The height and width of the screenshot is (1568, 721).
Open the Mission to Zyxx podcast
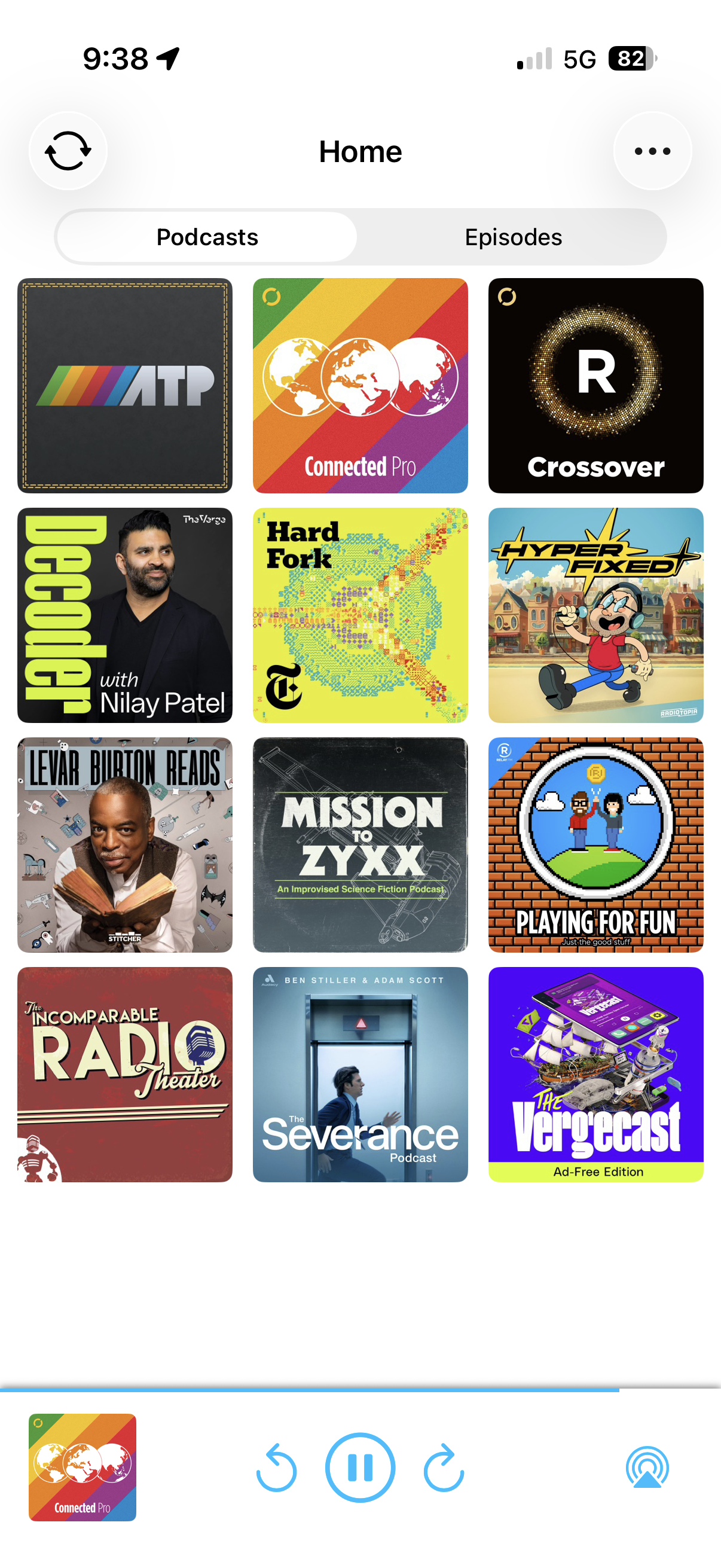[360, 844]
